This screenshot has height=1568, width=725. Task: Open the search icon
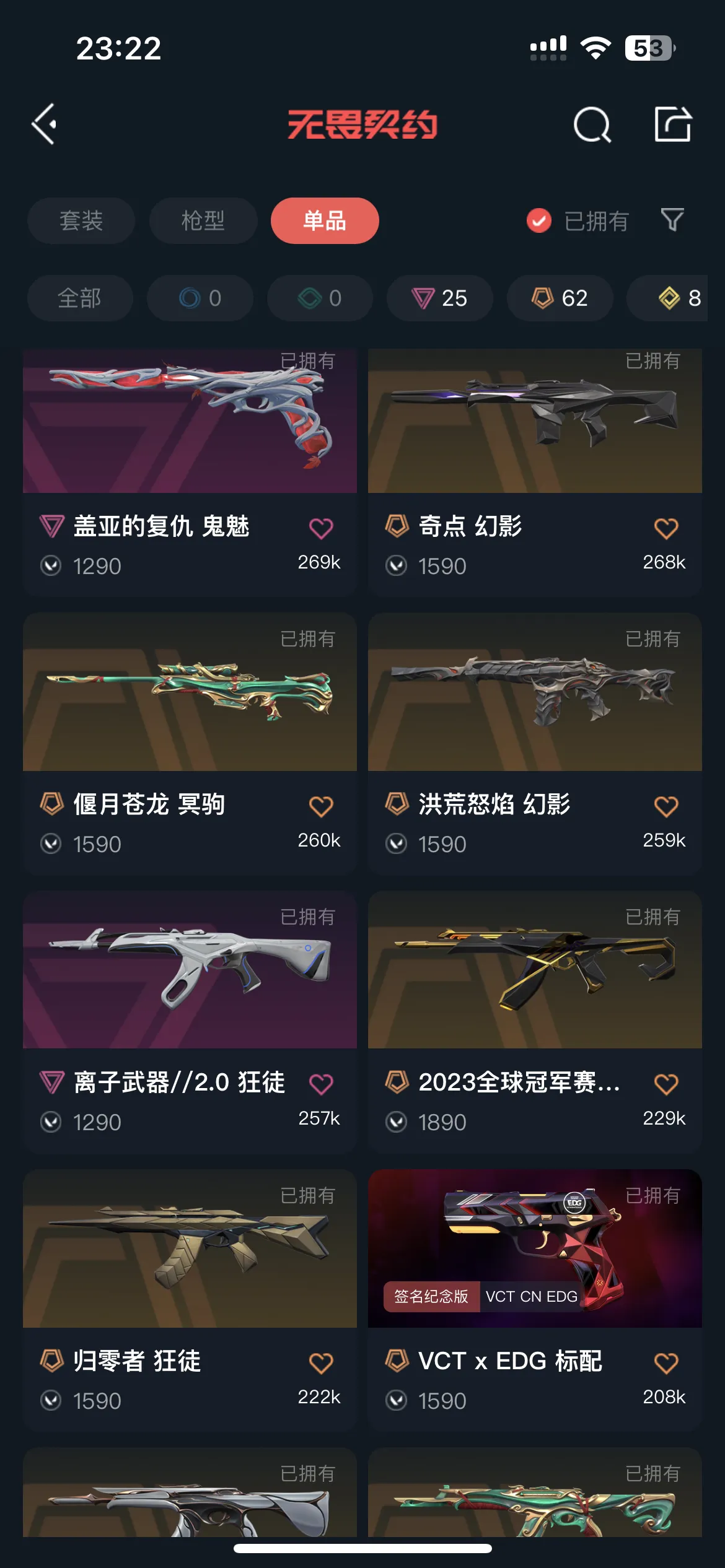tap(592, 124)
